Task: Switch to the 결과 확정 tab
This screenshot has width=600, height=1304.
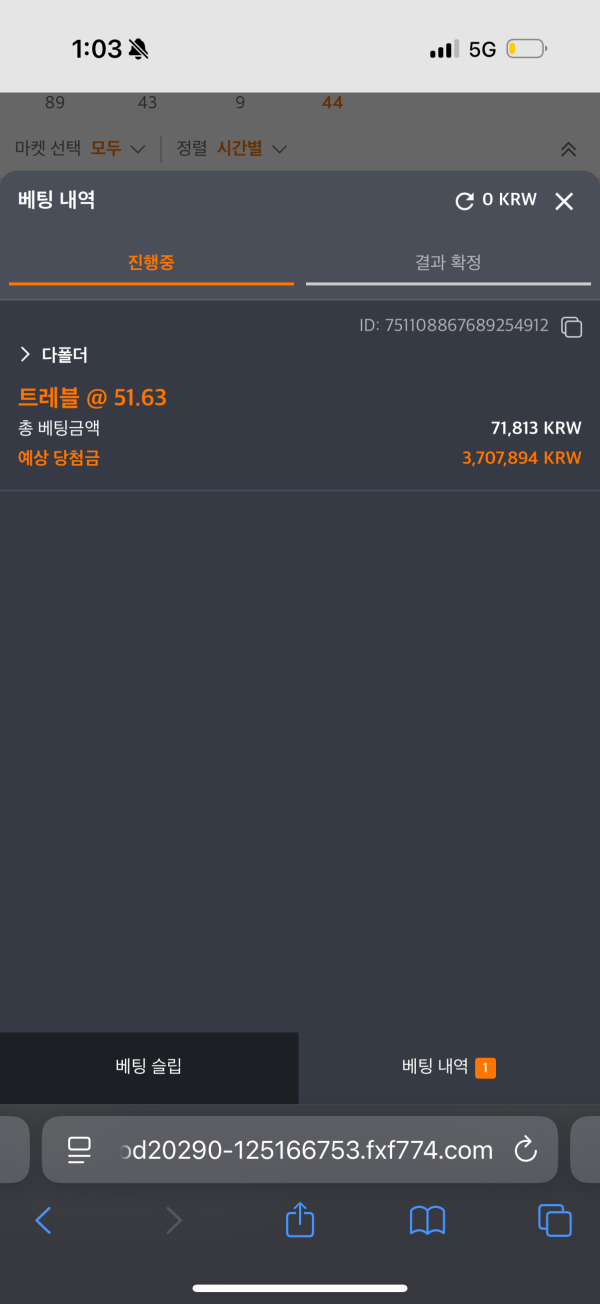Action: pos(449,262)
